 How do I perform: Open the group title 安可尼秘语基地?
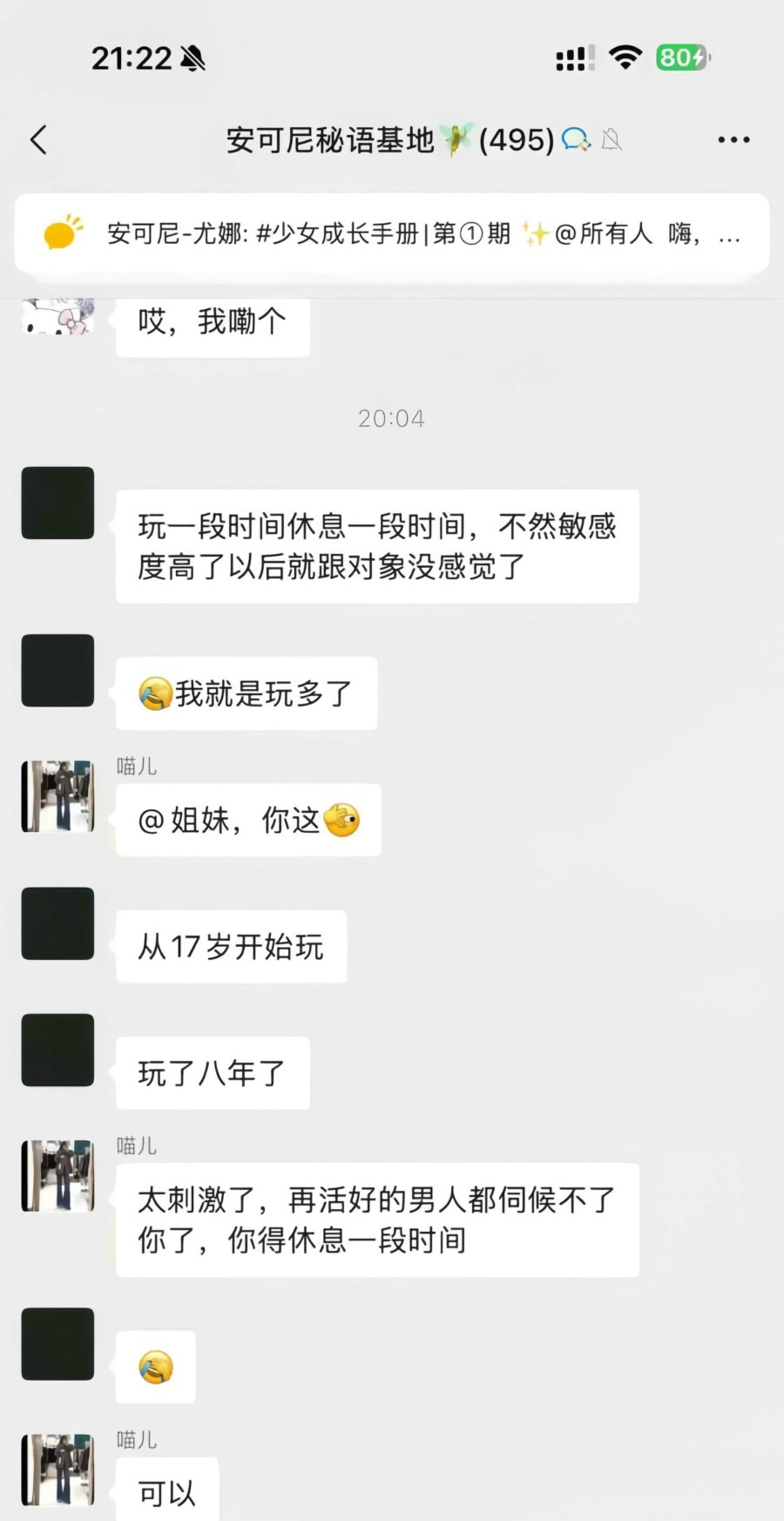point(331,139)
